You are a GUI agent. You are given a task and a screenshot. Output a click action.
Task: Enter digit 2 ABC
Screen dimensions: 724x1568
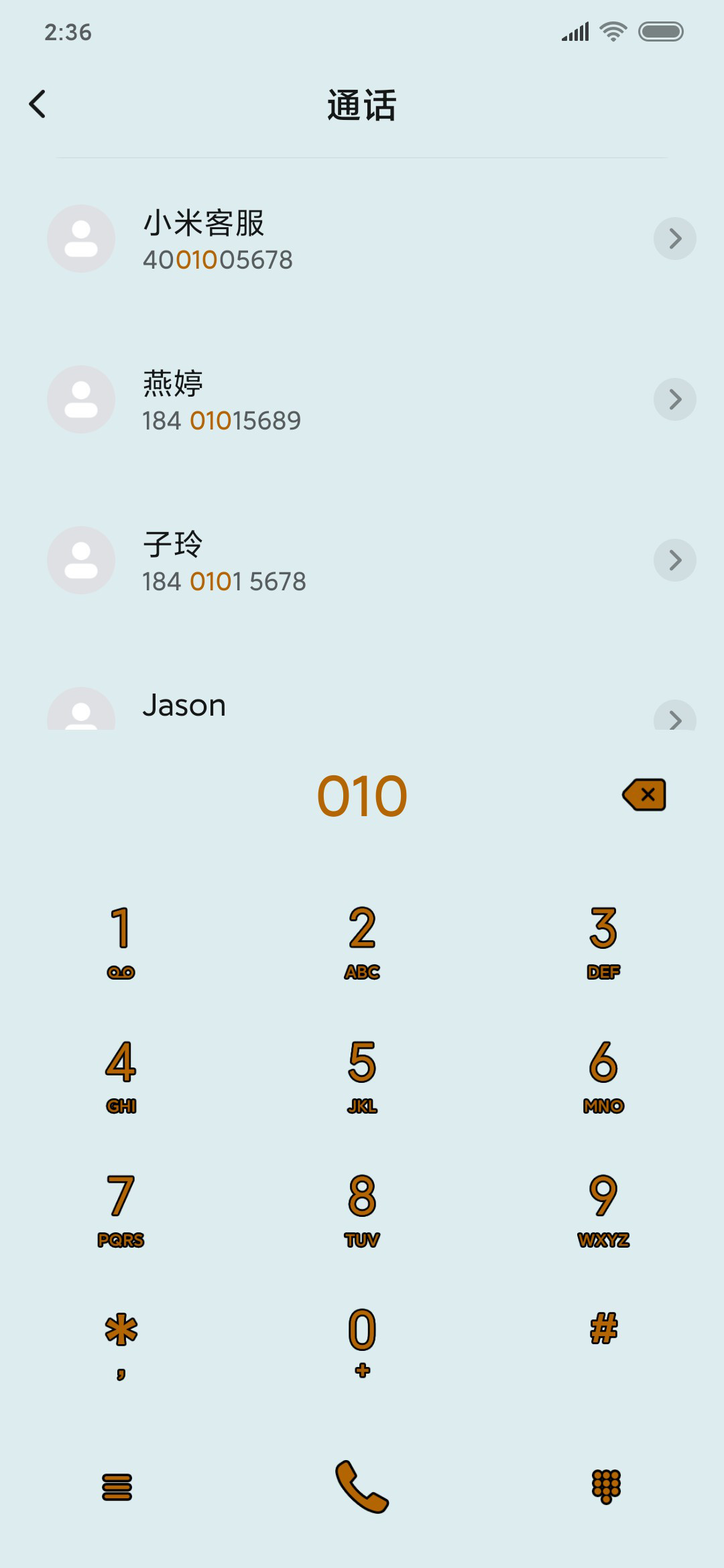(x=362, y=942)
